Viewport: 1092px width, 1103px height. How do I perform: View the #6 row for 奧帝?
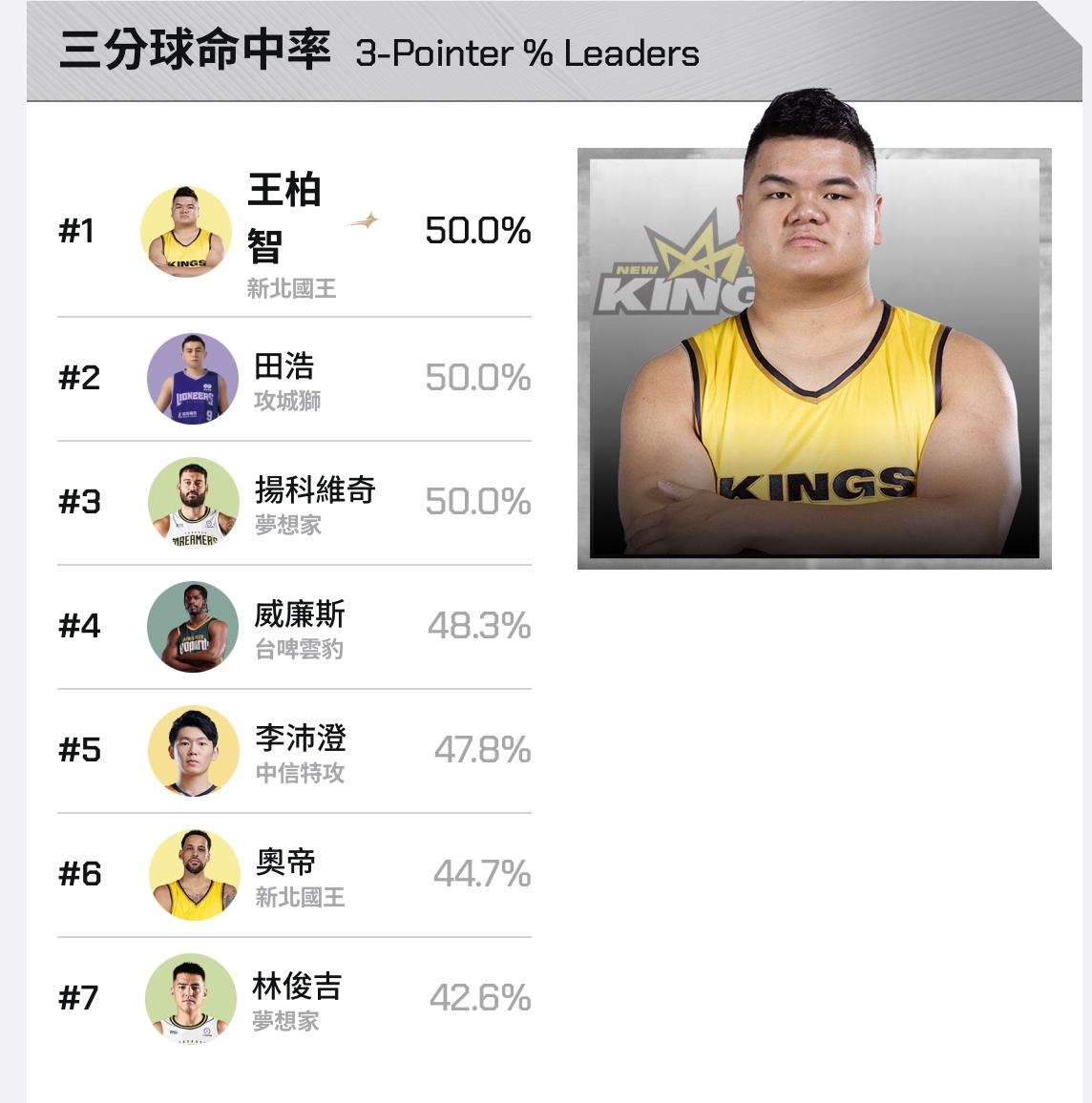pos(294,875)
